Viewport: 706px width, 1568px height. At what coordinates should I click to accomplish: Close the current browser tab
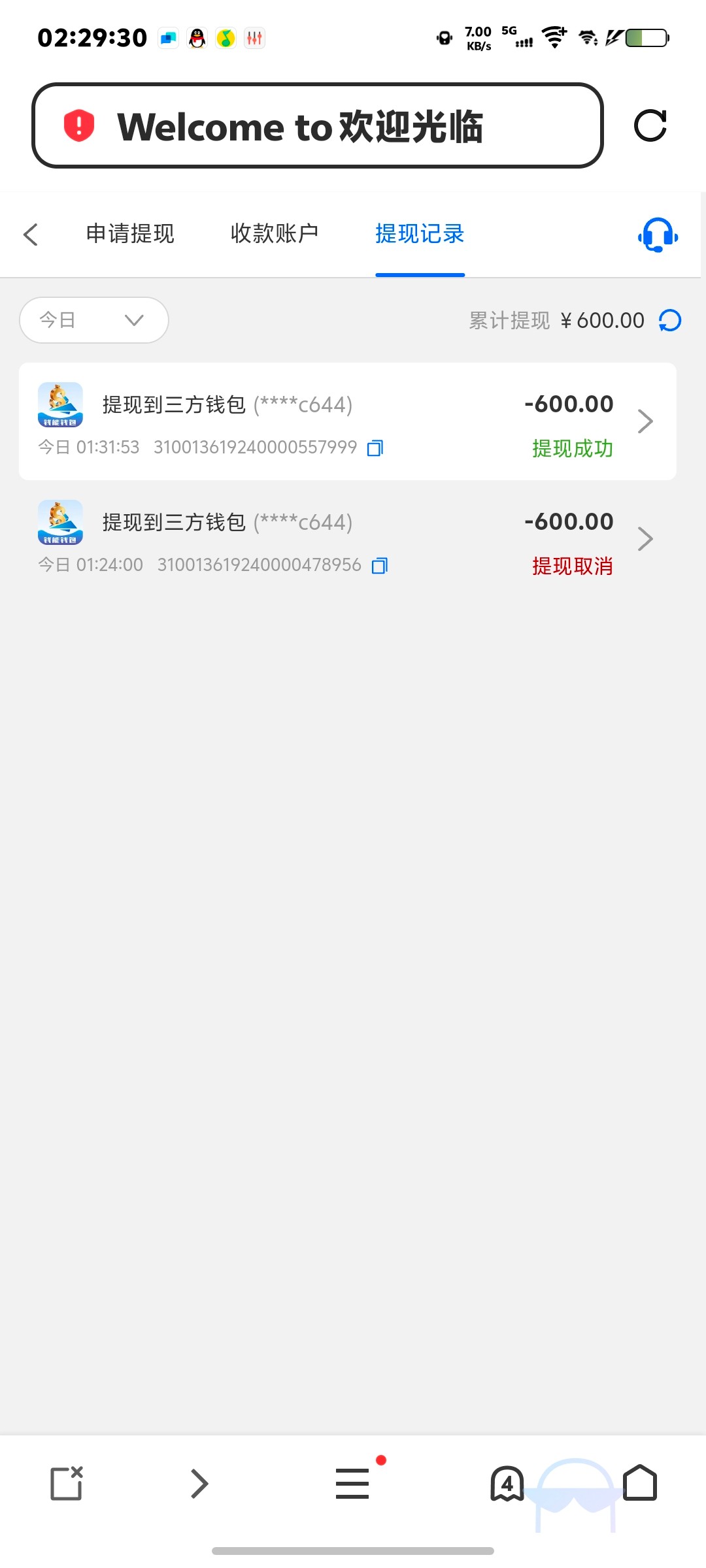pos(67,1483)
